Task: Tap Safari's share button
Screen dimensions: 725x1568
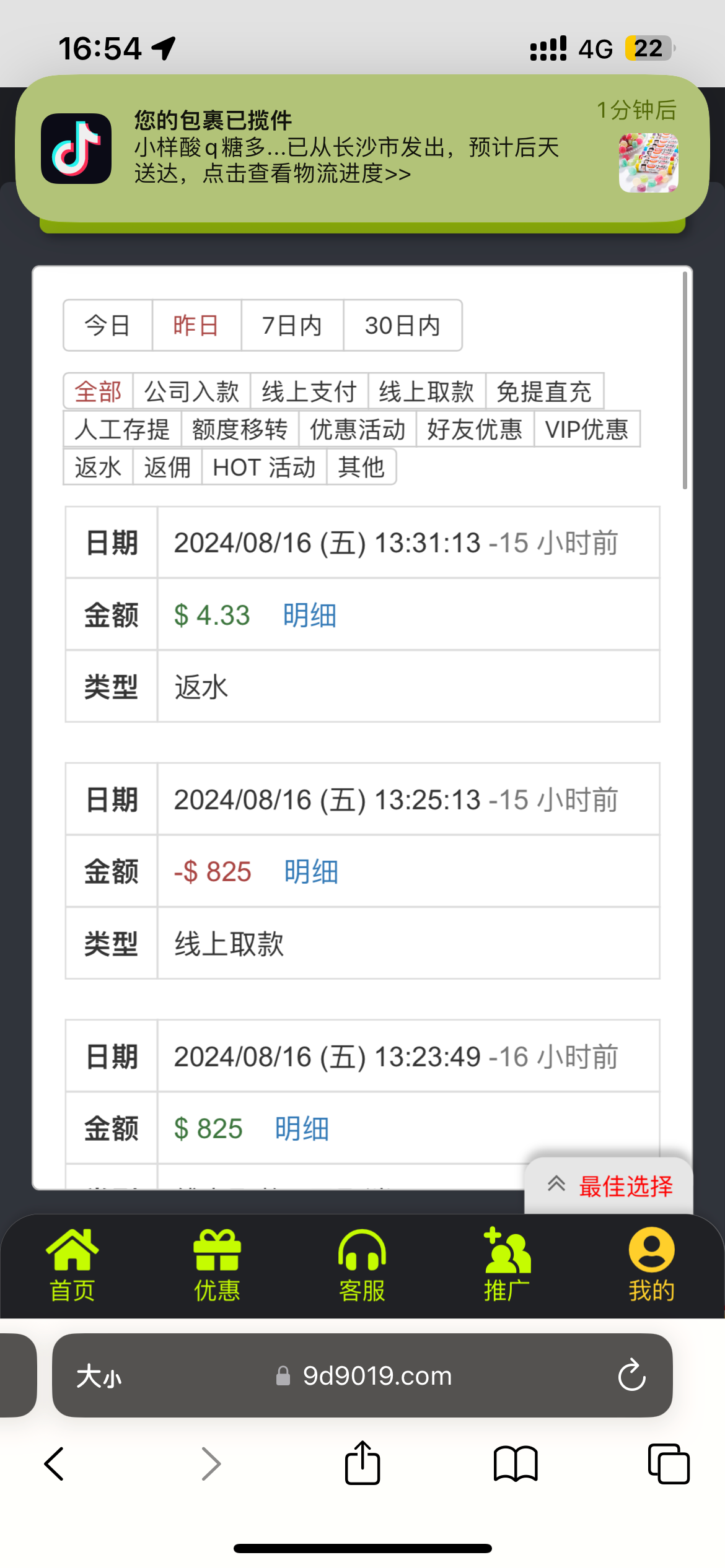Action: (362, 1464)
